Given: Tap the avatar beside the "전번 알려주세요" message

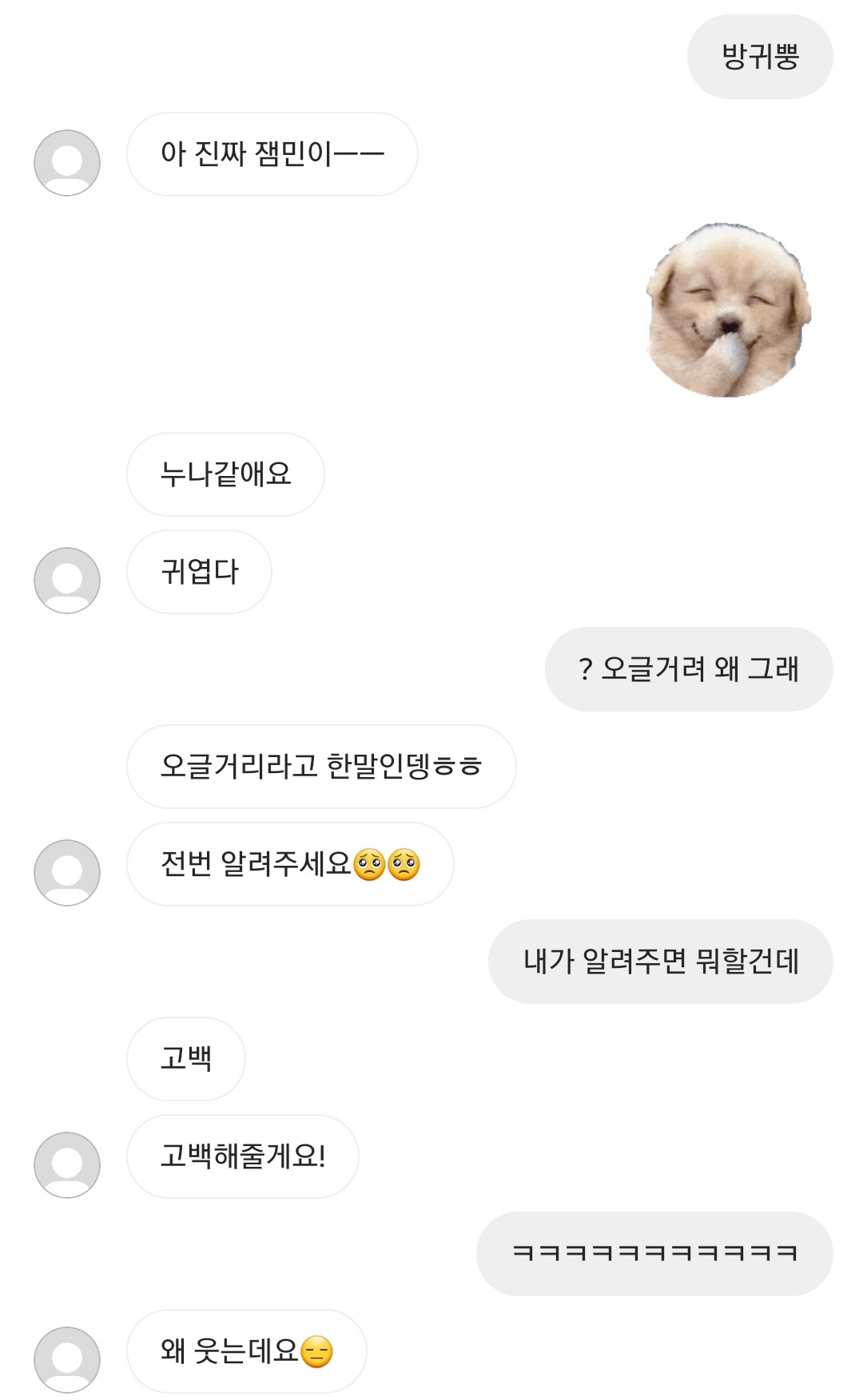Looking at the screenshot, I should click(x=67, y=873).
